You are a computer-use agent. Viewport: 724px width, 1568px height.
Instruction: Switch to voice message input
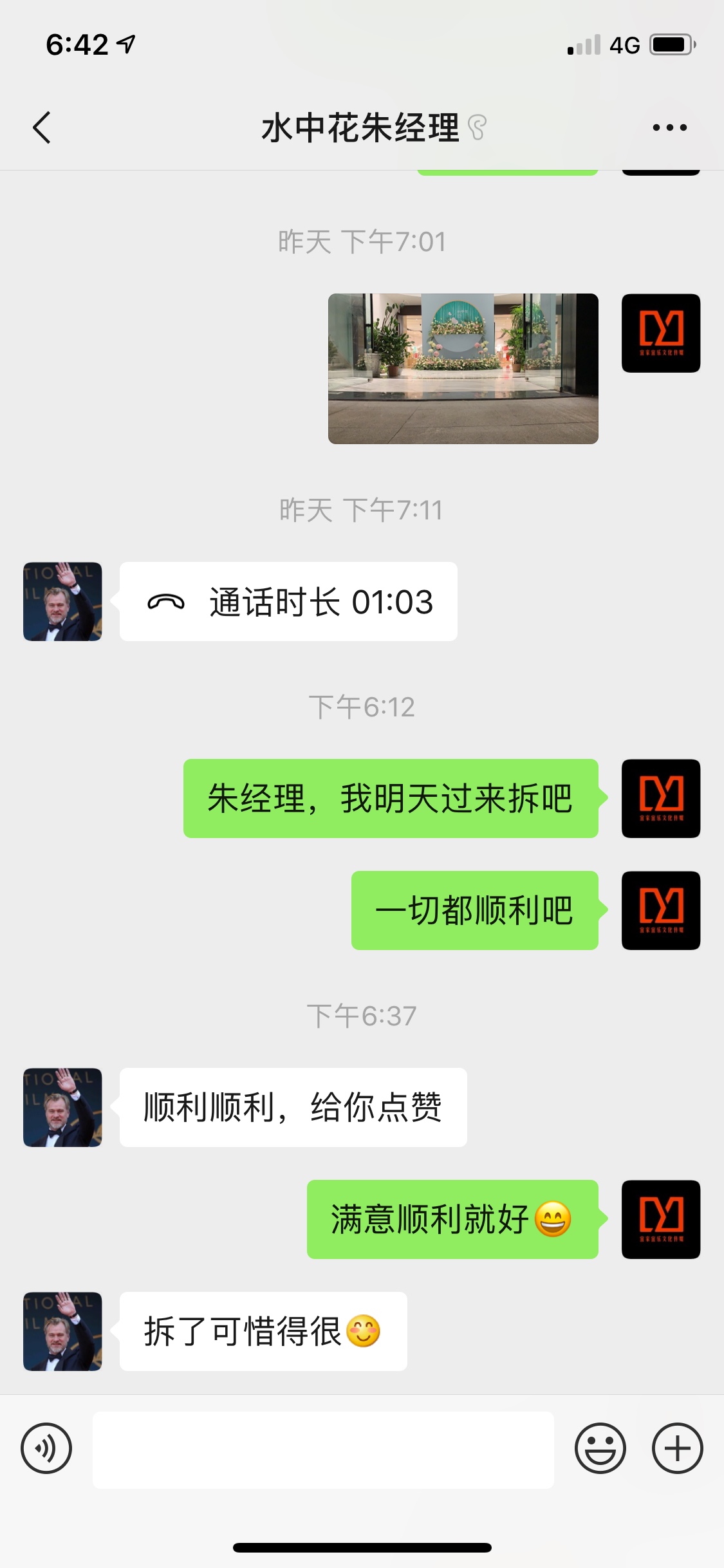(x=46, y=1449)
